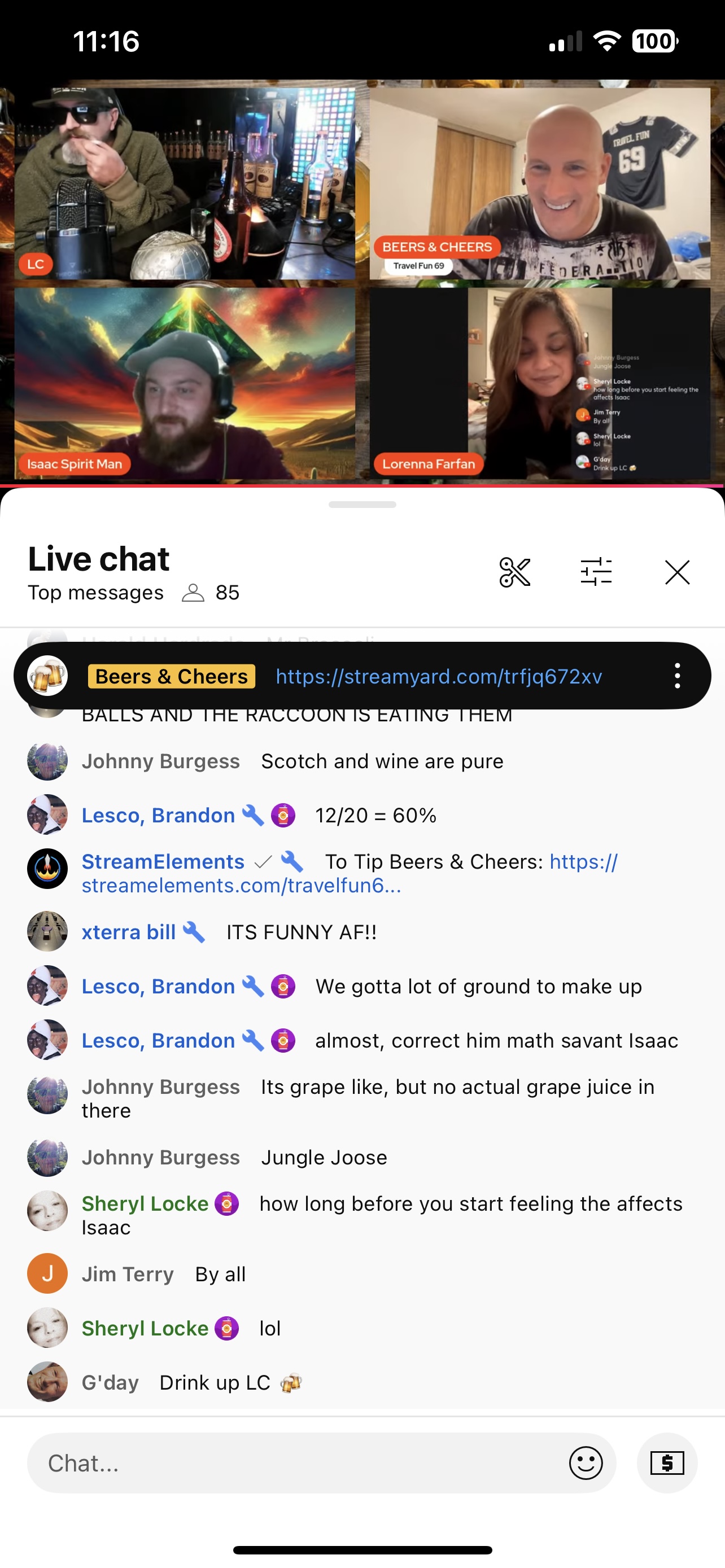Open Super Chat dollar button
Image resolution: width=725 pixels, height=1568 pixels.
tap(667, 1464)
